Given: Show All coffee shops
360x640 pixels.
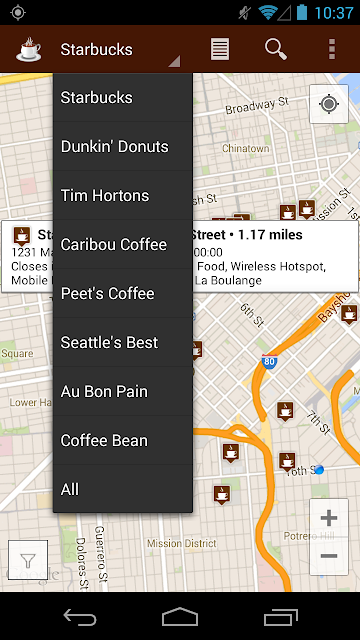Looking at the screenshot, I should [122, 489].
